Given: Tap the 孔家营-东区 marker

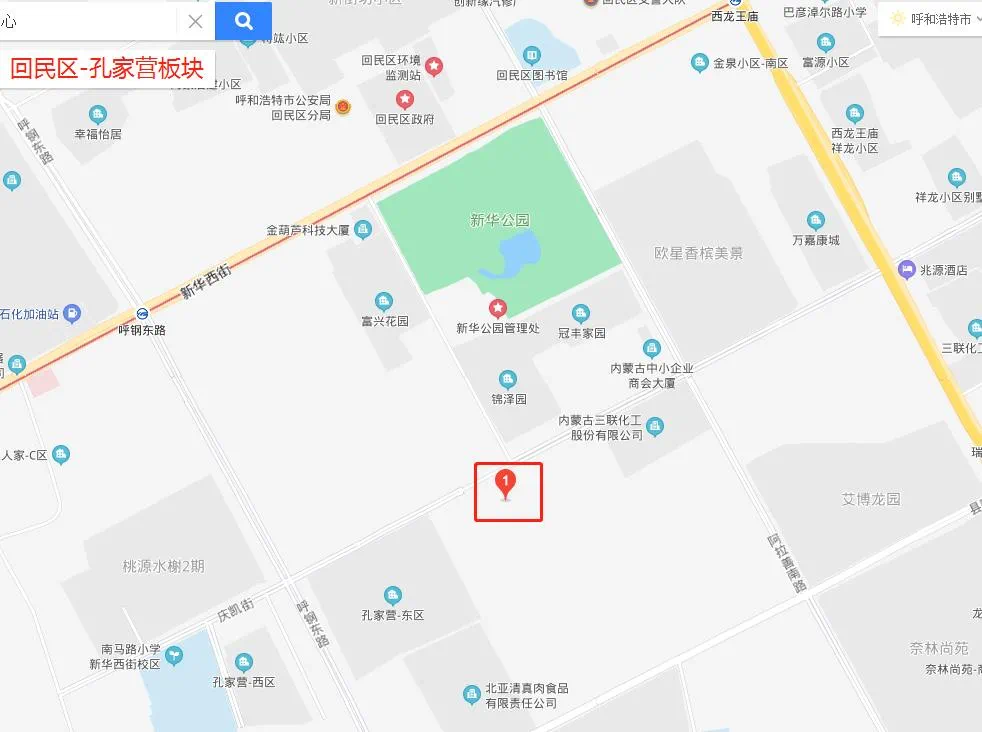Looking at the screenshot, I should coord(393,596).
